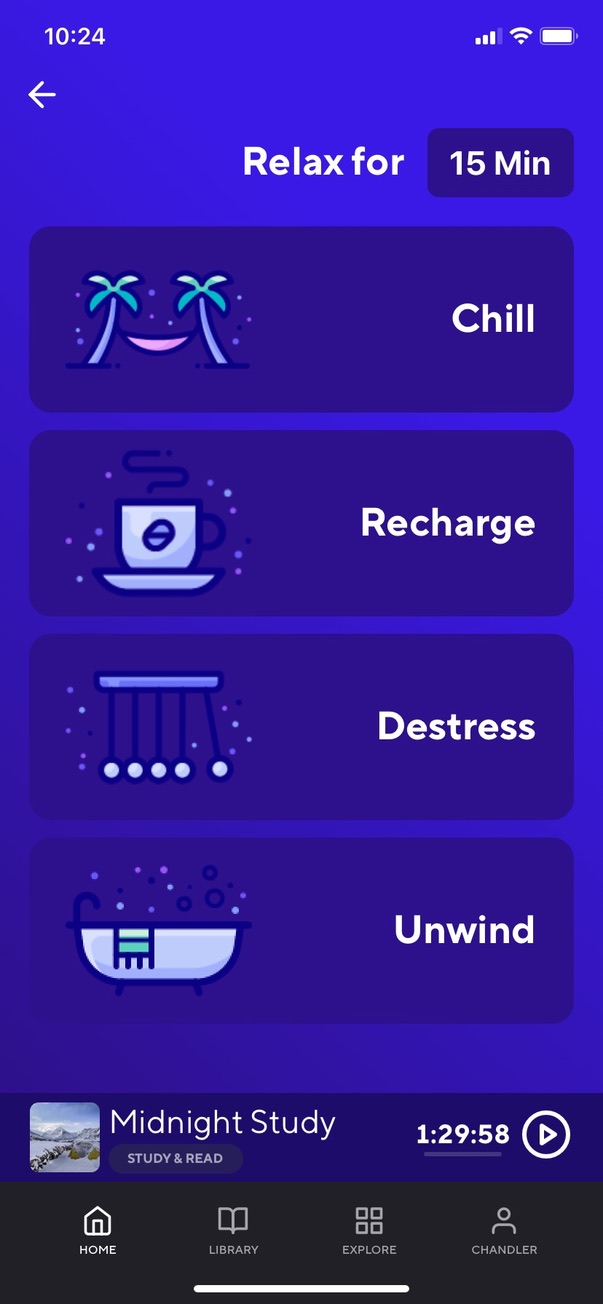
Task: Select the Chill relaxation card
Action: pos(301,319)
